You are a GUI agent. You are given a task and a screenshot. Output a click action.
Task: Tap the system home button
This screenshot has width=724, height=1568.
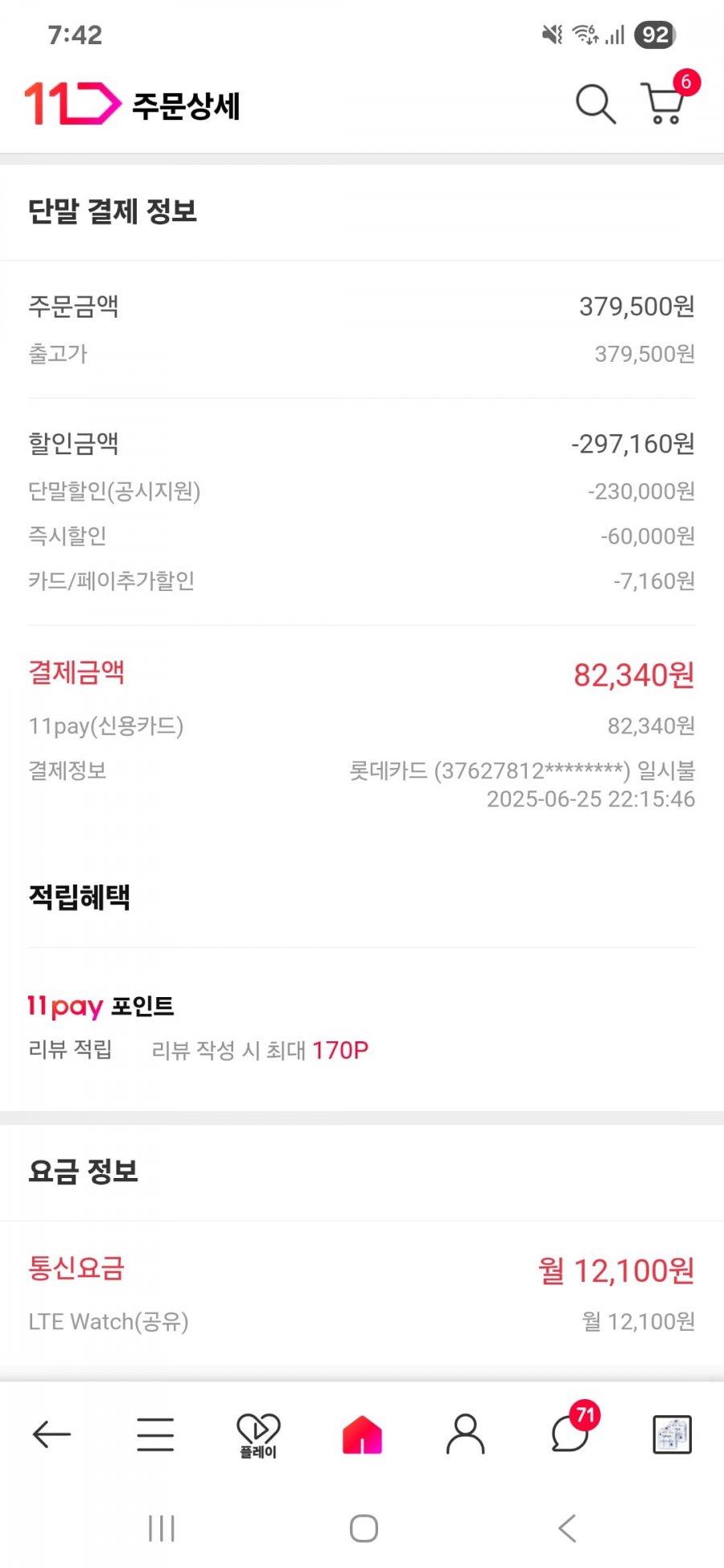364,1528
